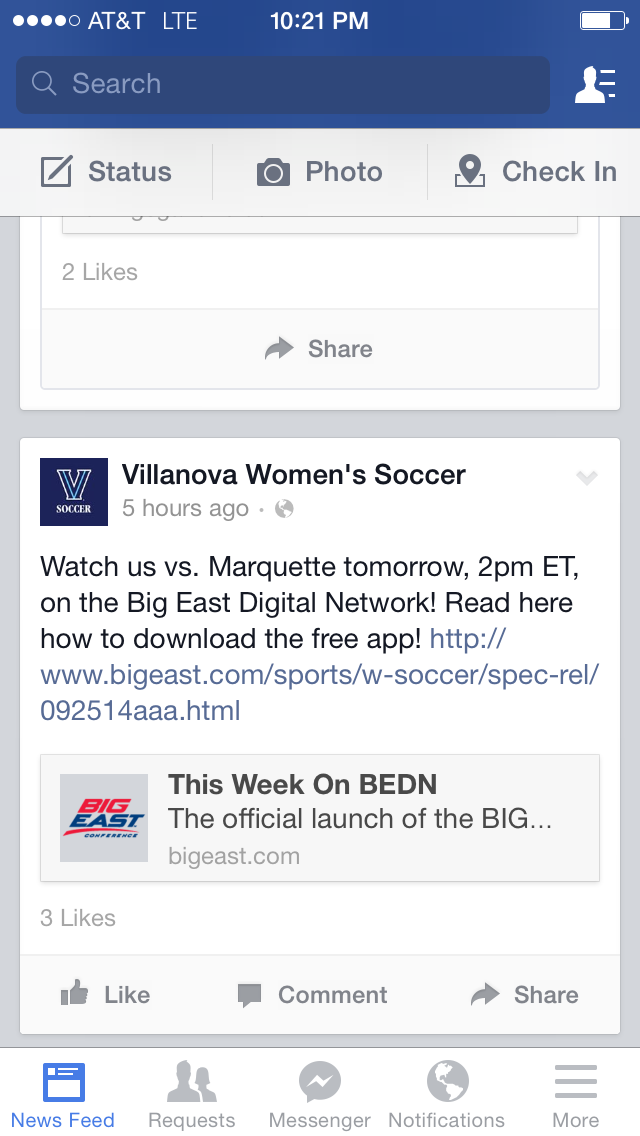The image size is (640, 1136).
Task: Open the More tab
Action: tap(576, 1094)
